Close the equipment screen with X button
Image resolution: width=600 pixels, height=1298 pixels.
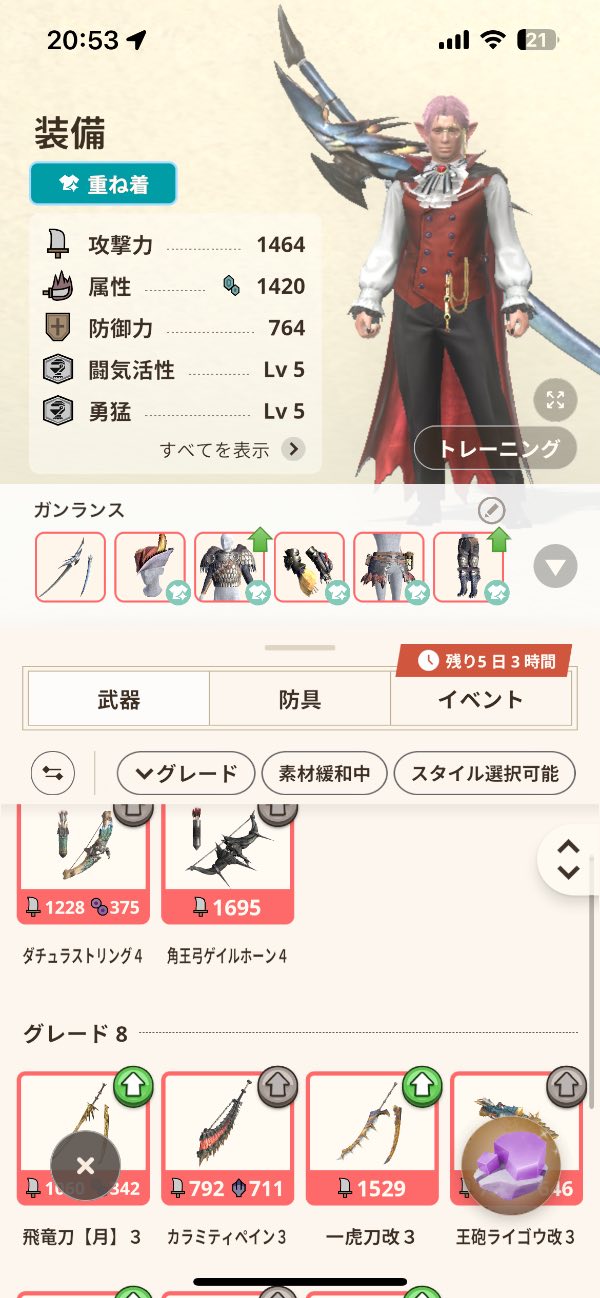pyautogui.click(x=86, y=1166)
